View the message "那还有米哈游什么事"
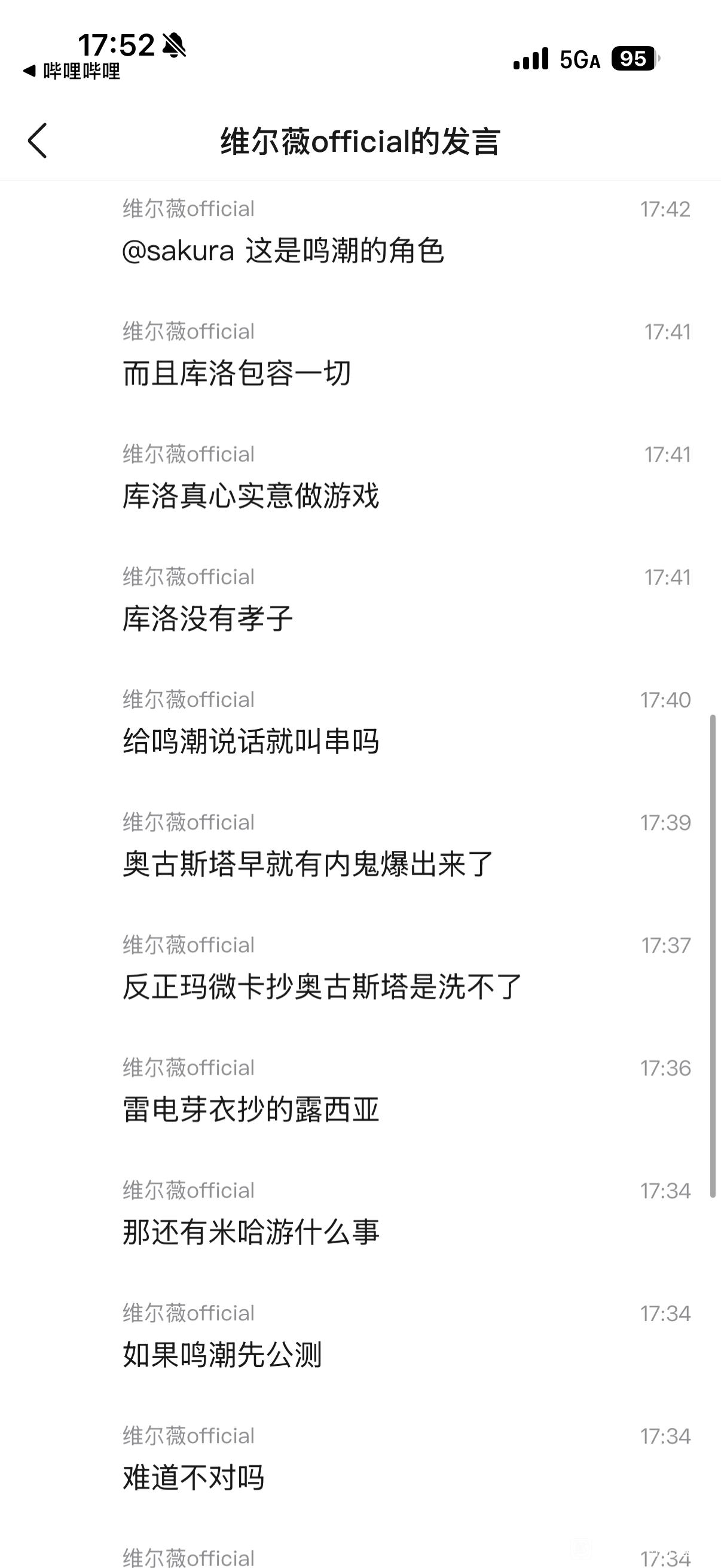The image size is (721, 1568). click(x=250, y=1232)
